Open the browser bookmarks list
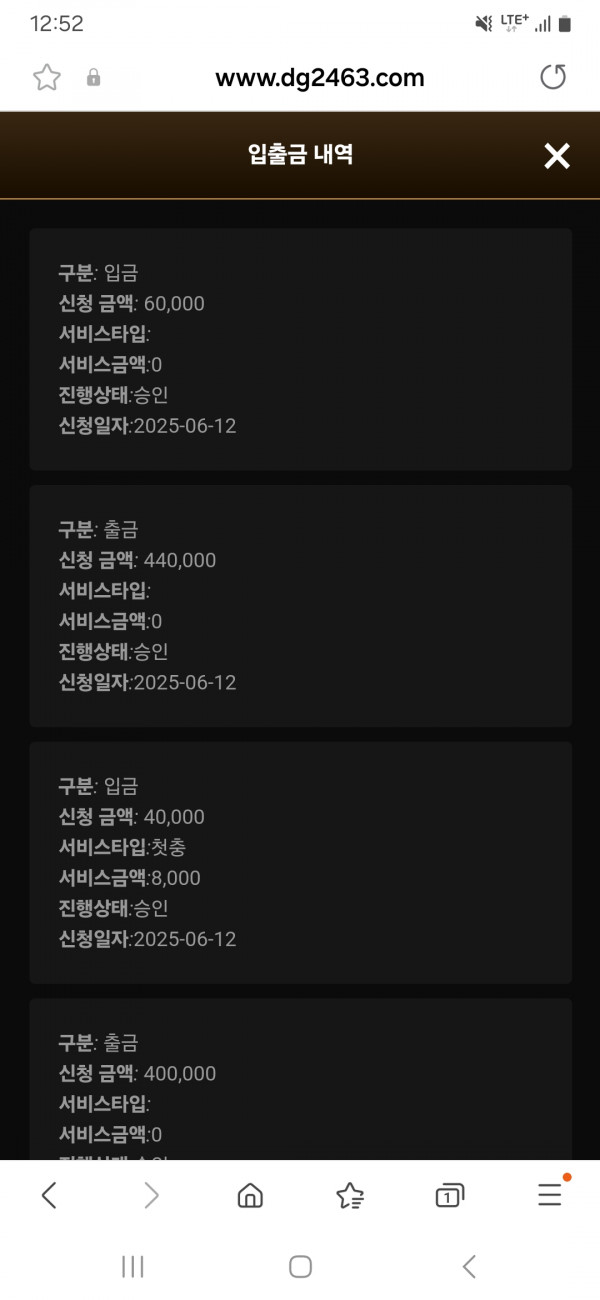Image resolution: width=600 pixels, height=1300 pixels. pos(350,1195)
